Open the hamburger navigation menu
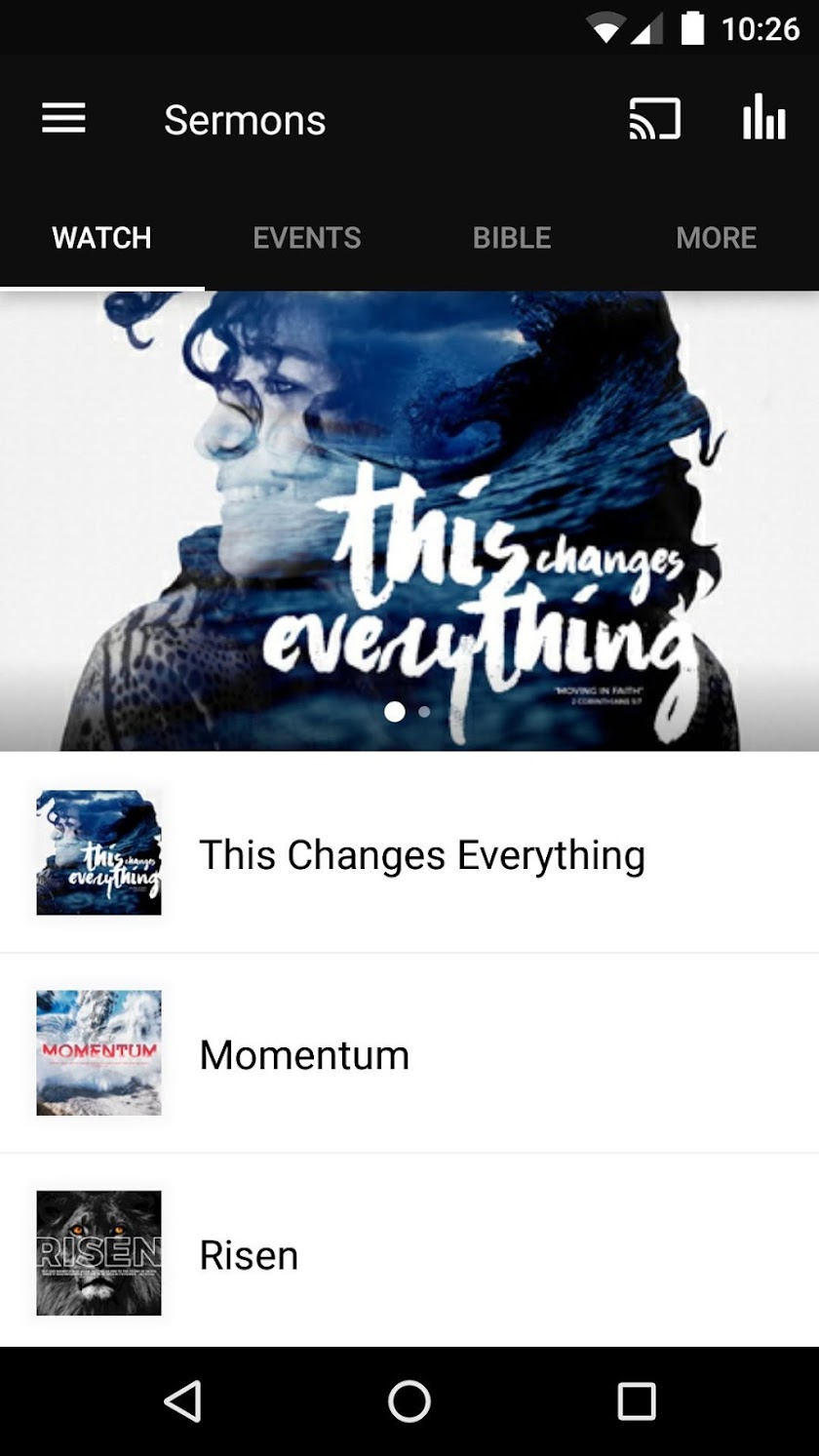This screenshot has height=1456, width=819. (63, 119)
